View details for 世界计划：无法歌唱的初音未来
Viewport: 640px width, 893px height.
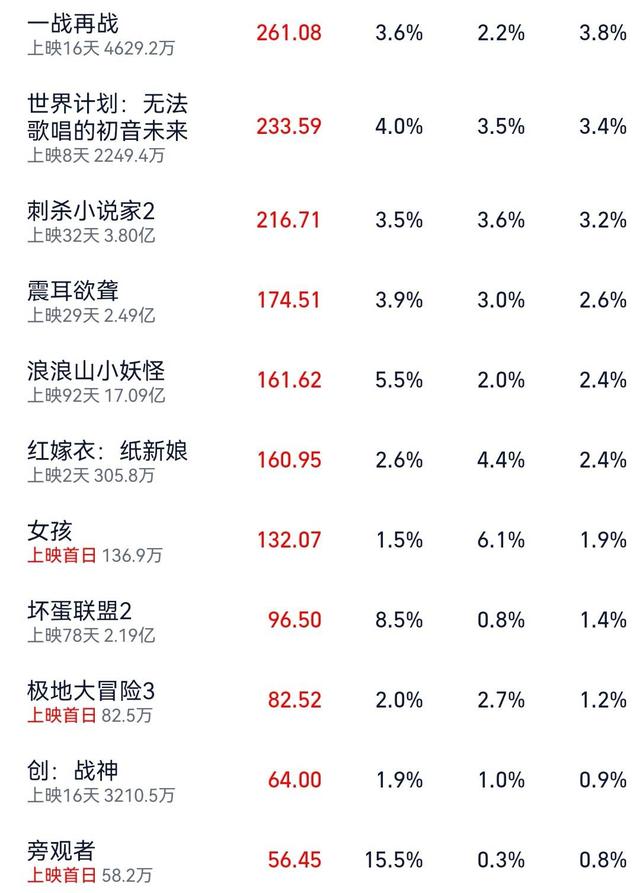108,116
